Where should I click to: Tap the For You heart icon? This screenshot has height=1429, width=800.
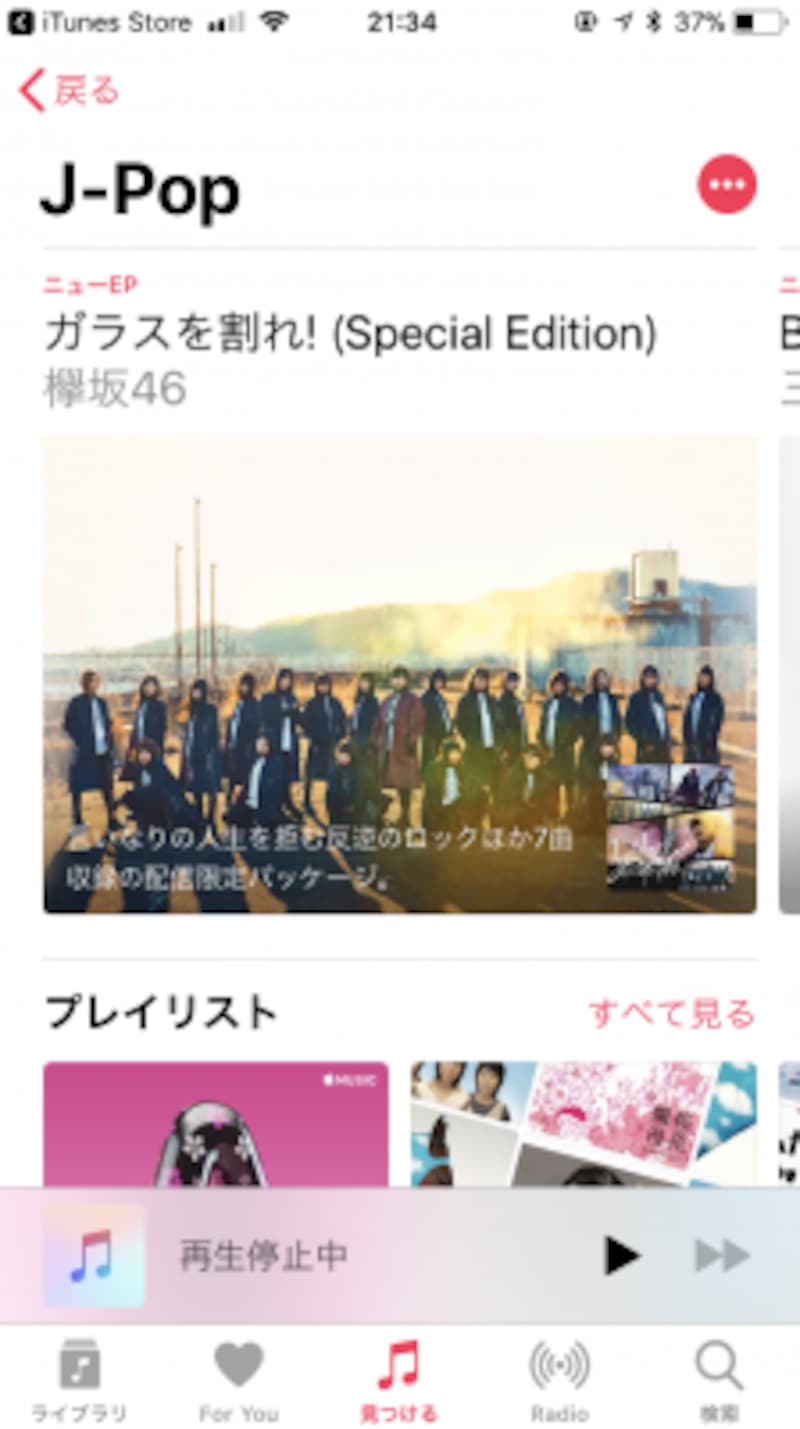[237, 1361]
